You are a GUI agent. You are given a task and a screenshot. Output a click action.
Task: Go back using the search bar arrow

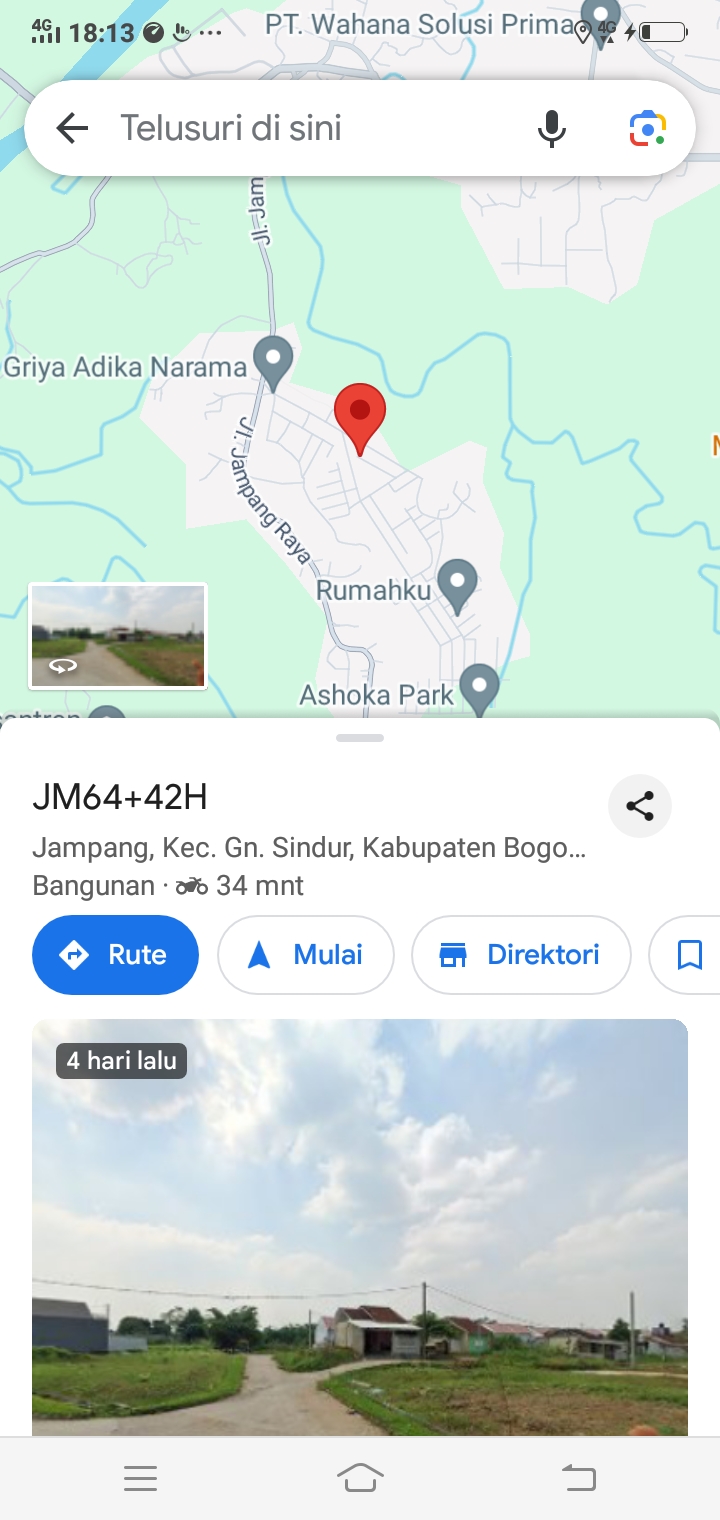coord(72,128)
